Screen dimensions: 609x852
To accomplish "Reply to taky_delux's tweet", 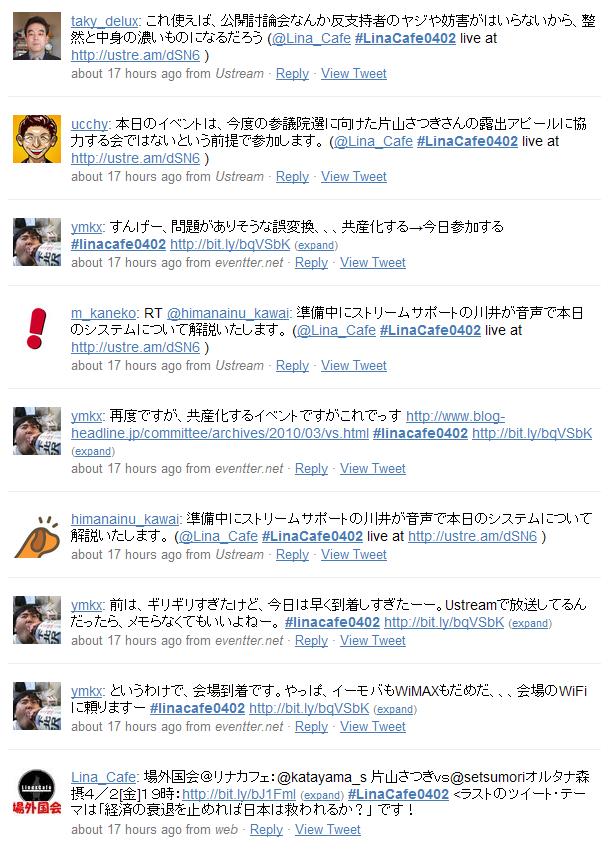I will [292, 73].
